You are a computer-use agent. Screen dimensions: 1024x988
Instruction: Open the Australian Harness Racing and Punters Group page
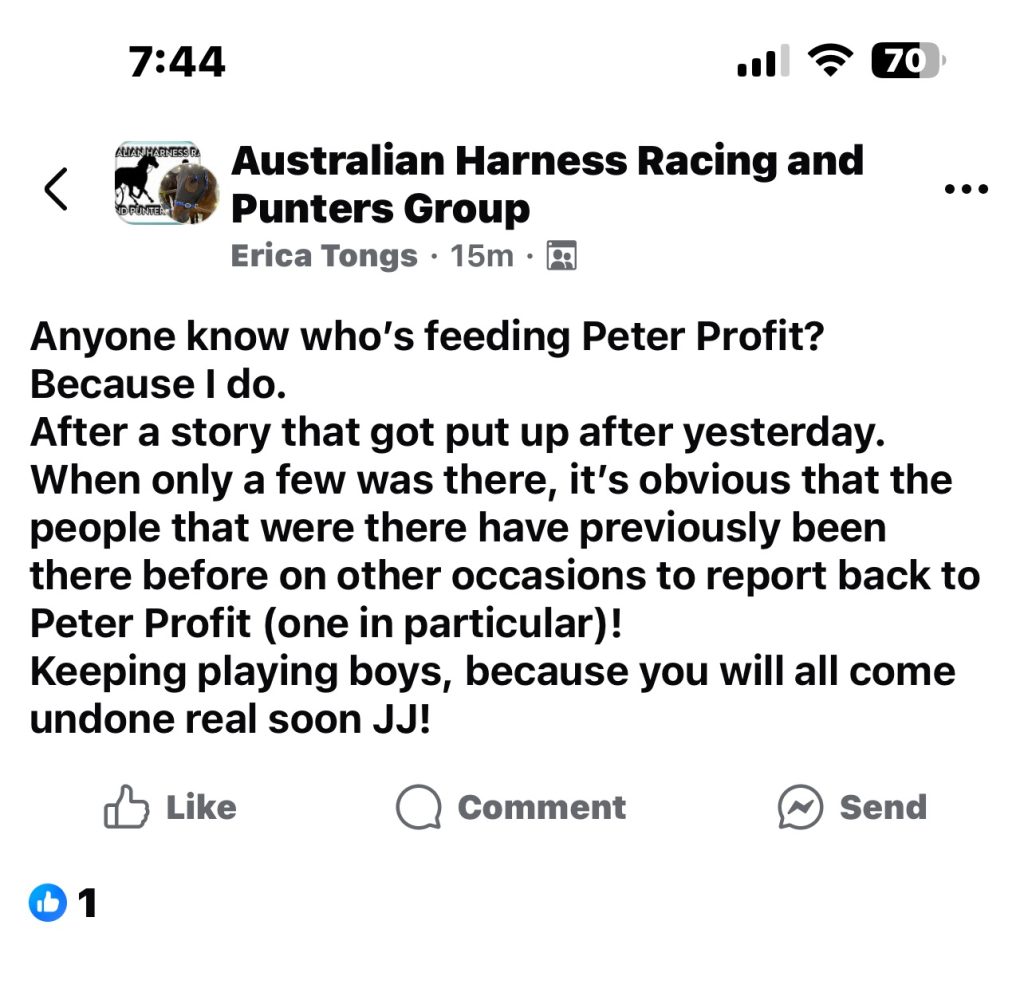(x=546, y=185)
